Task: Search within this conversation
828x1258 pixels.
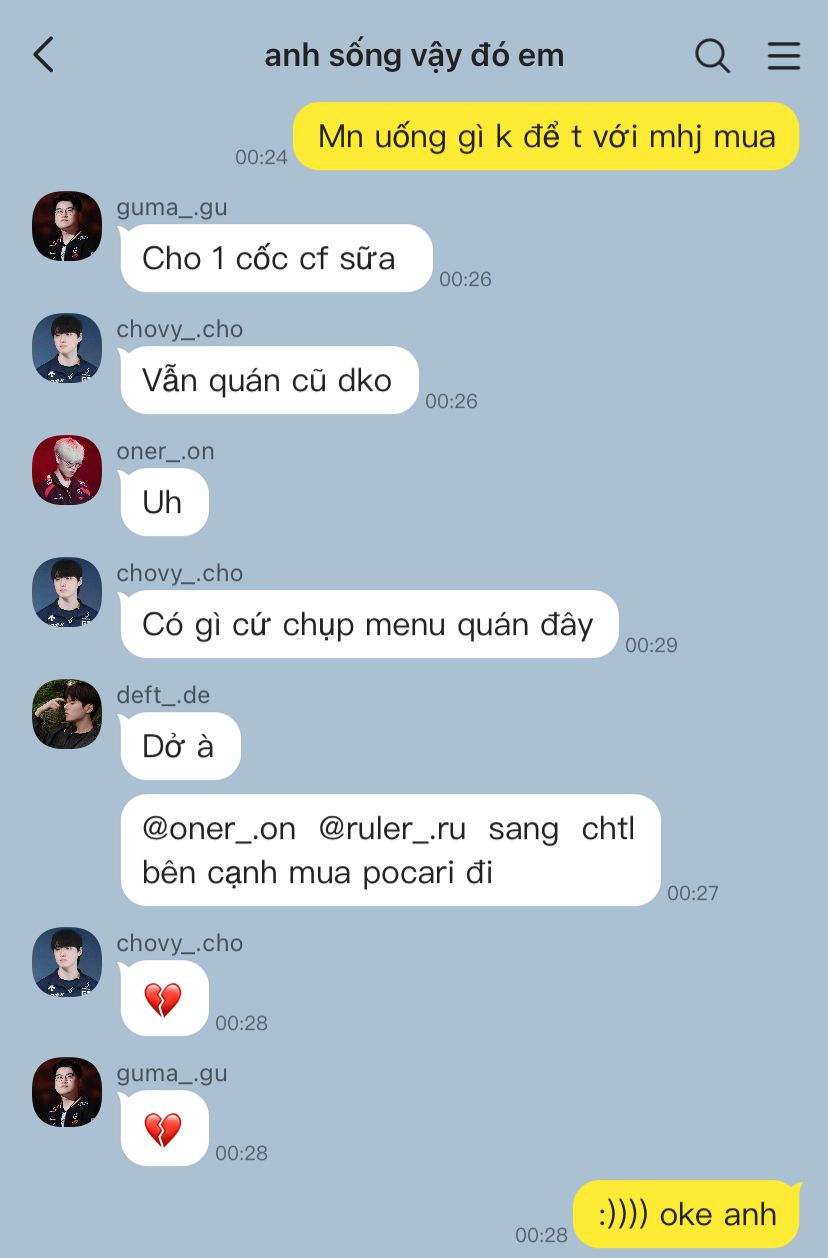Action: 712,55
